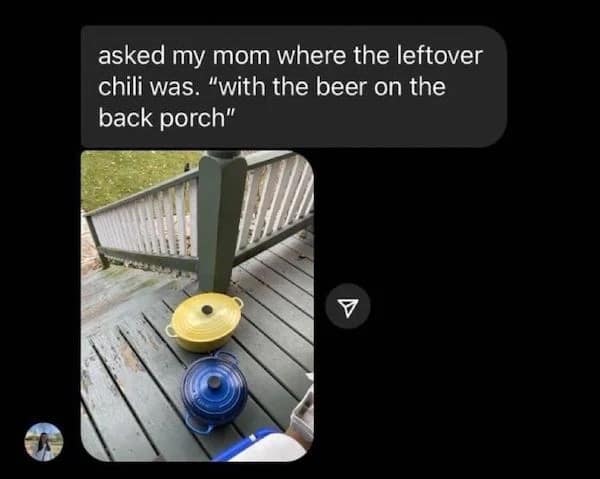
Task: Open the sender's profile picture
Action: click(44, 441)
